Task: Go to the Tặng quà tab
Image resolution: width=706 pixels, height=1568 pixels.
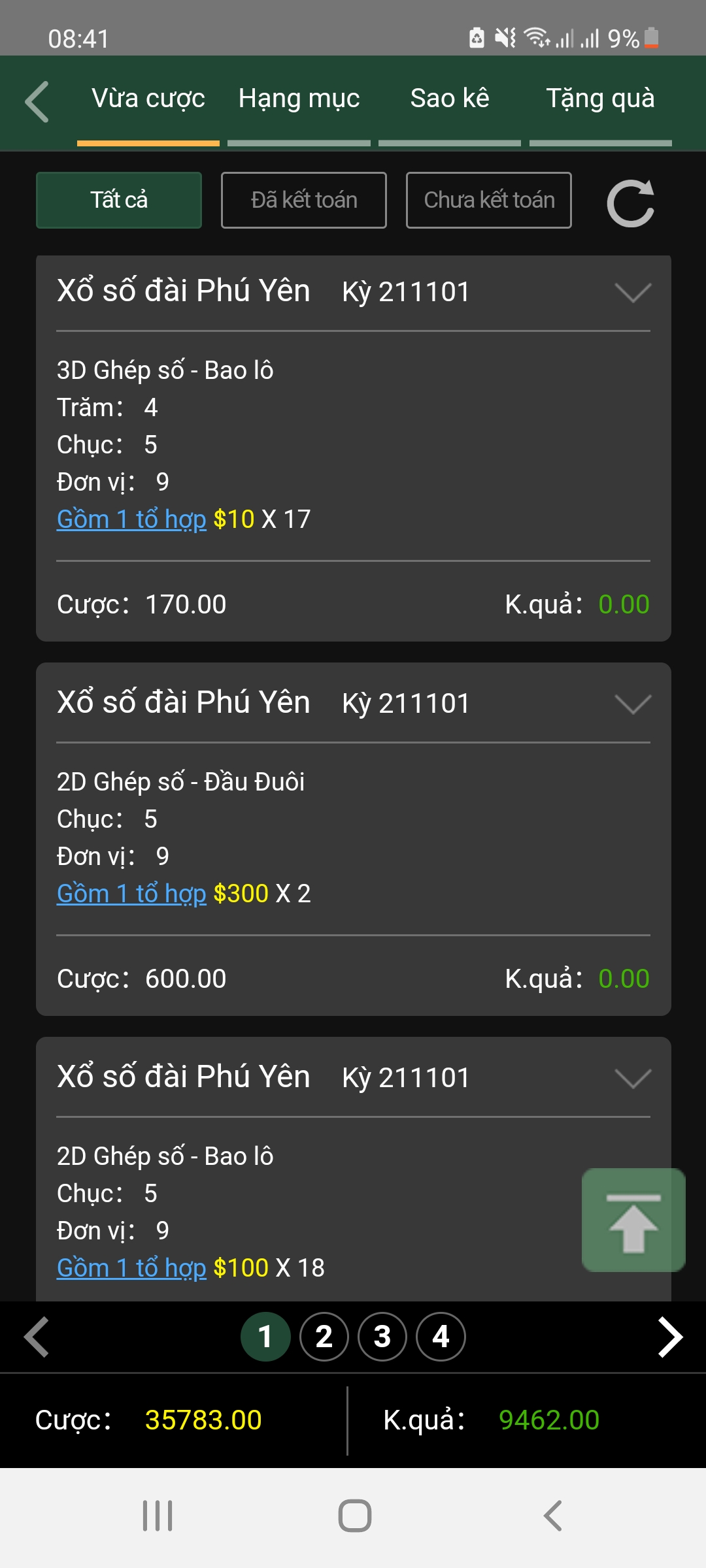Action: [600, 99]
